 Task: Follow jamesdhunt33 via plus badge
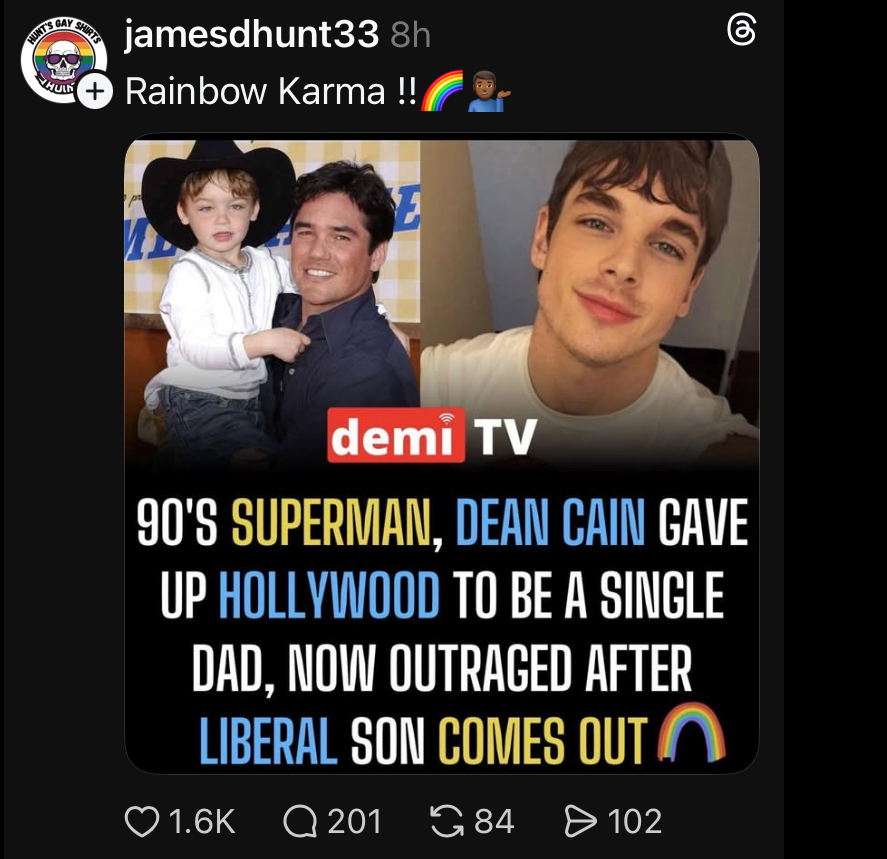[x=93, y=92]
